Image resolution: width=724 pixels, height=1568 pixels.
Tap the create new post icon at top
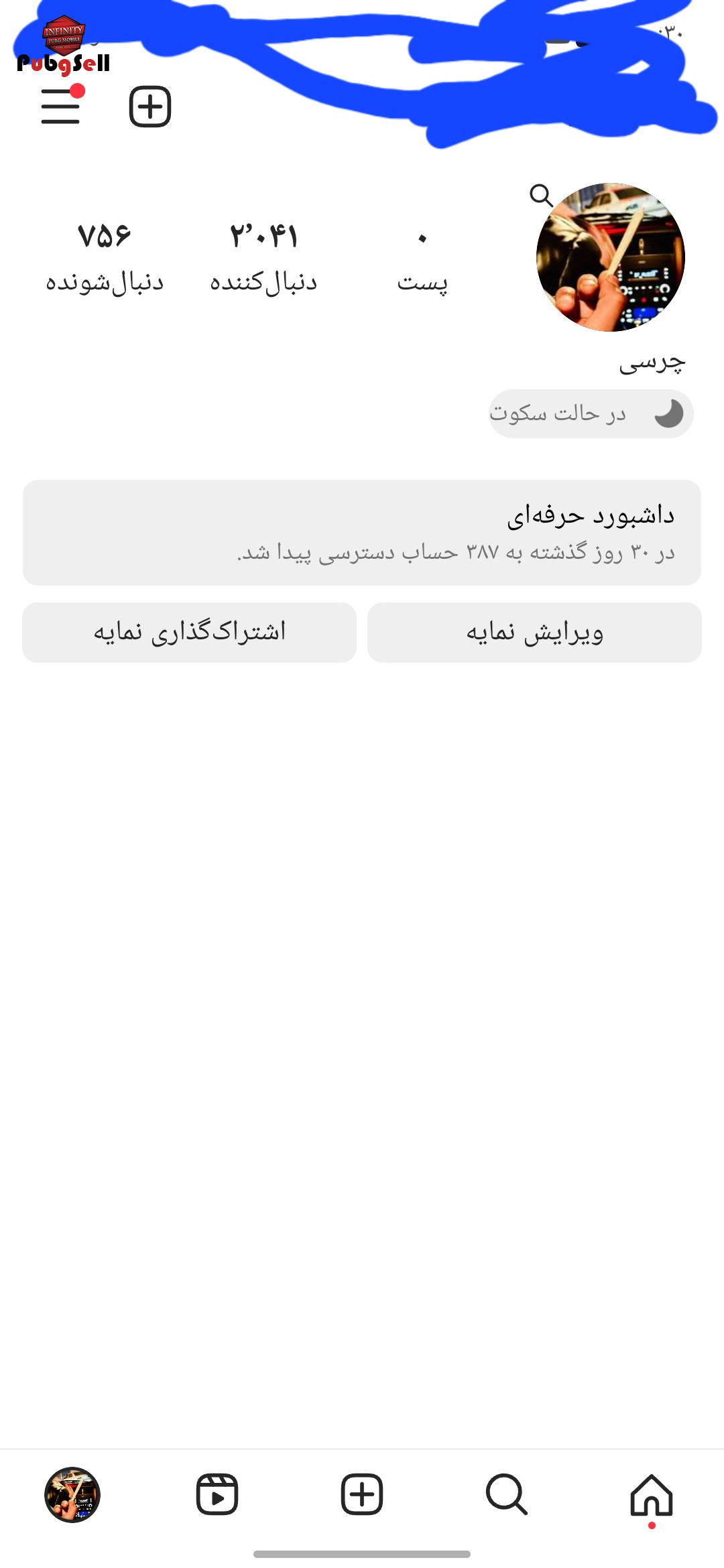pyautogui.click(x=150, y=106)
